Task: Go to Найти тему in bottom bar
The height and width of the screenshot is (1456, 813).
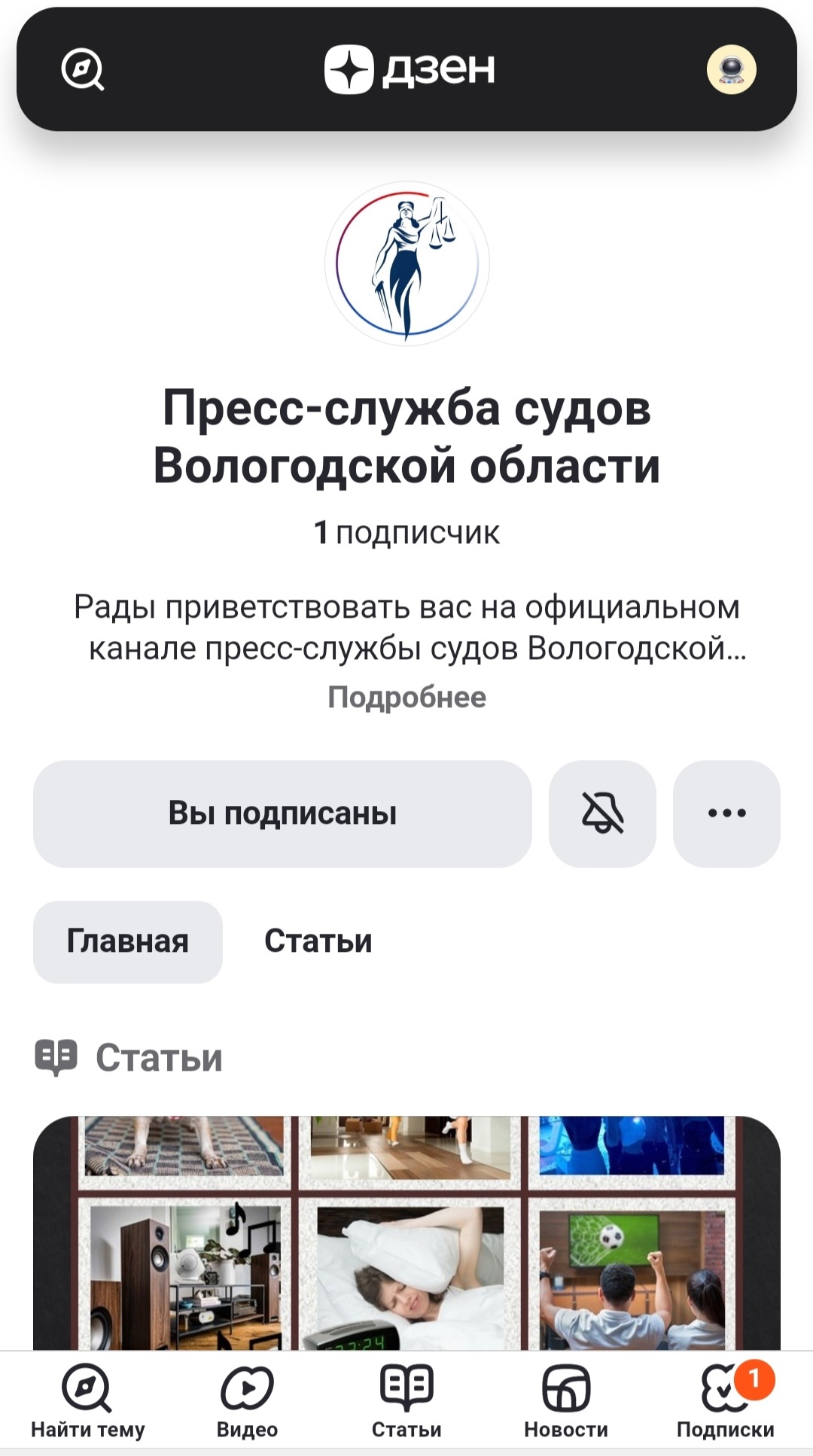Action: tap(87, 1402)
